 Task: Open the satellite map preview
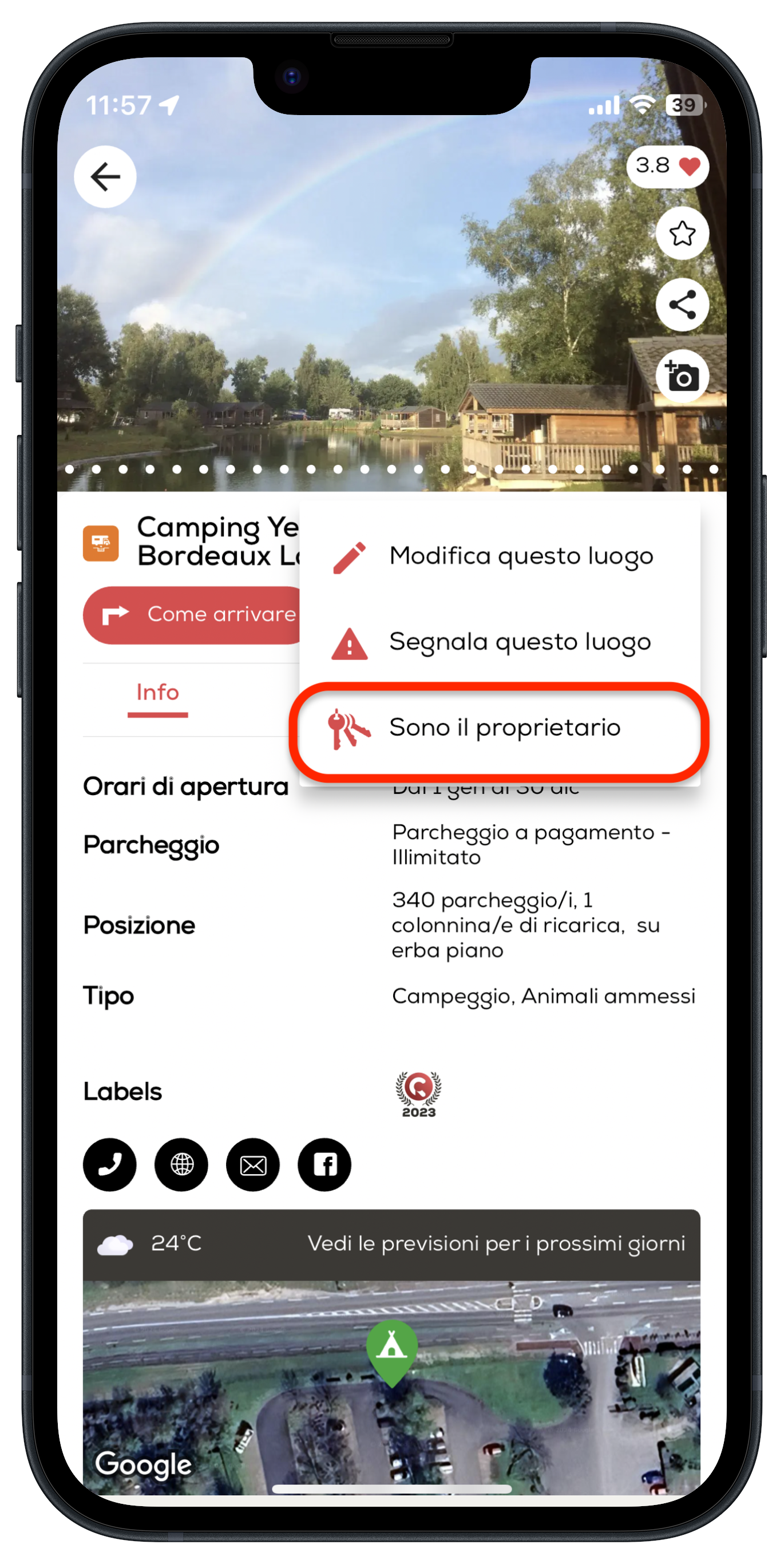pos(391,1396)
